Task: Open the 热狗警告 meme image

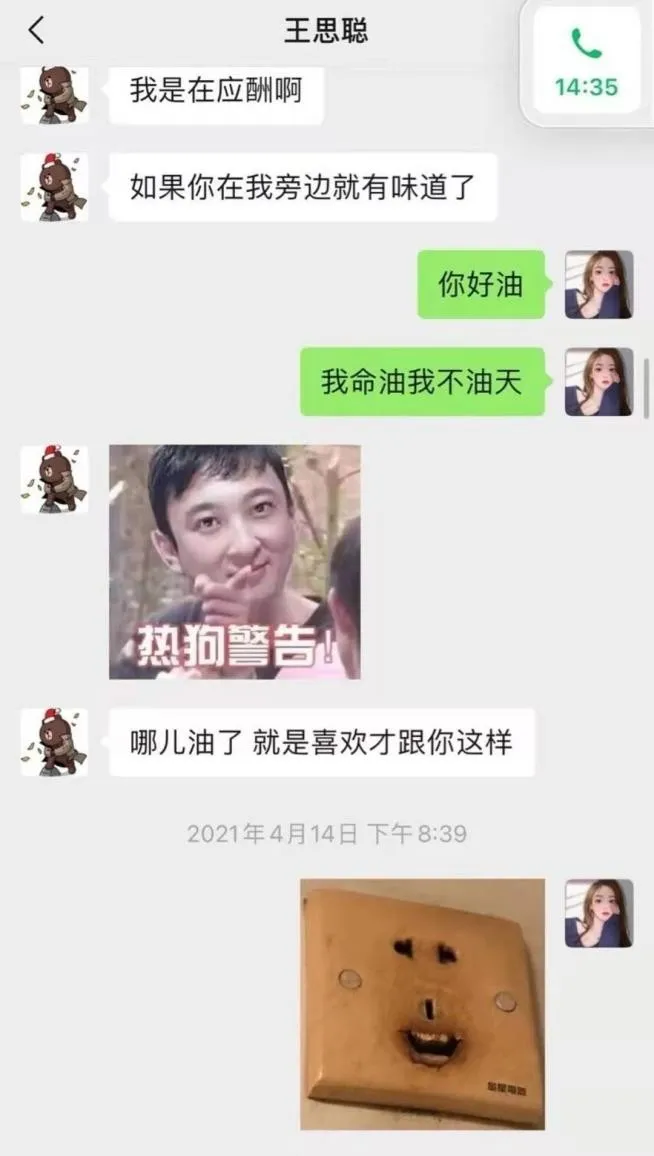Action: point(235,562)
